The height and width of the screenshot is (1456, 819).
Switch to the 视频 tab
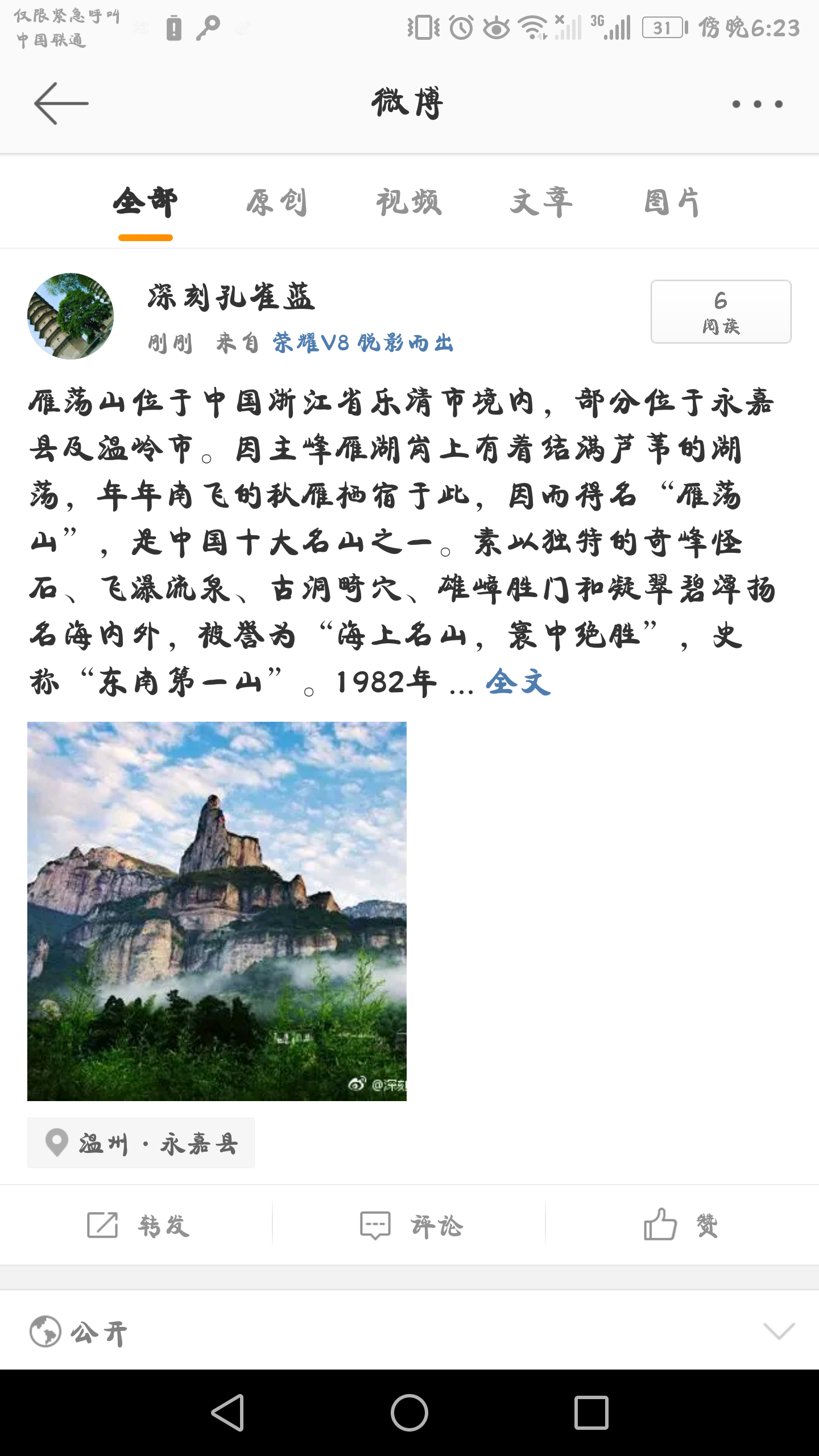(x=408, y=202)
